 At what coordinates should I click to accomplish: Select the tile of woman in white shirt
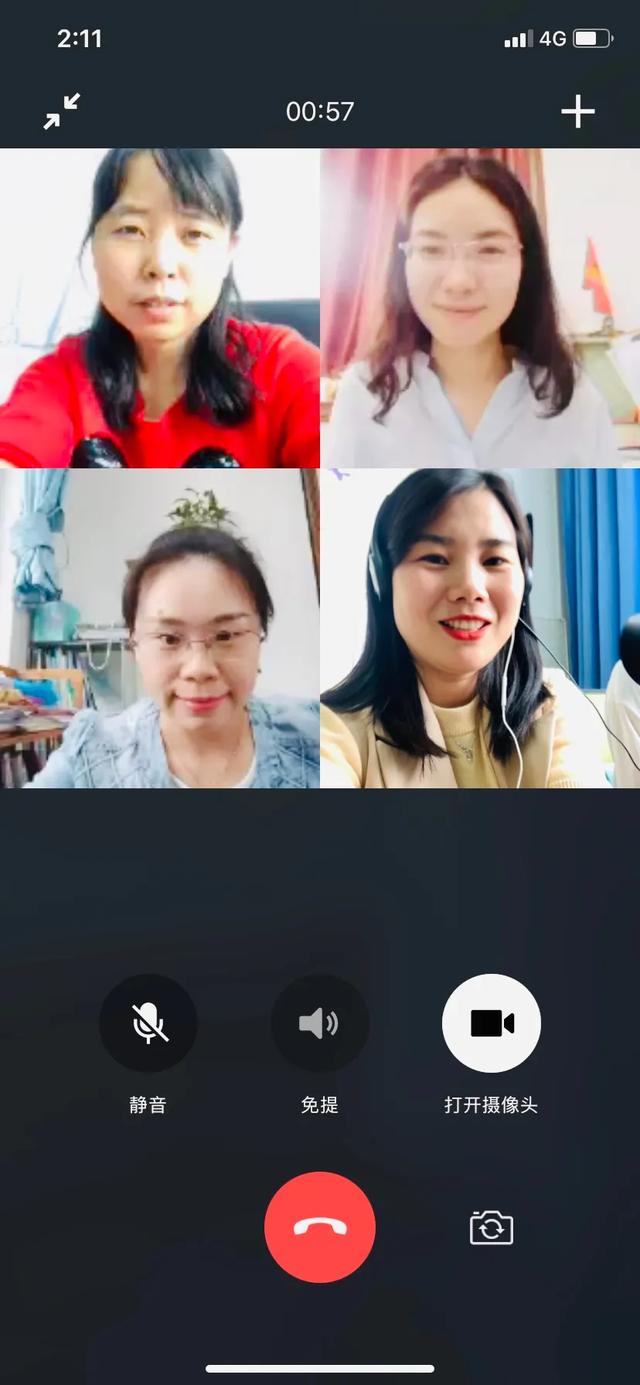tap(480, 308)
